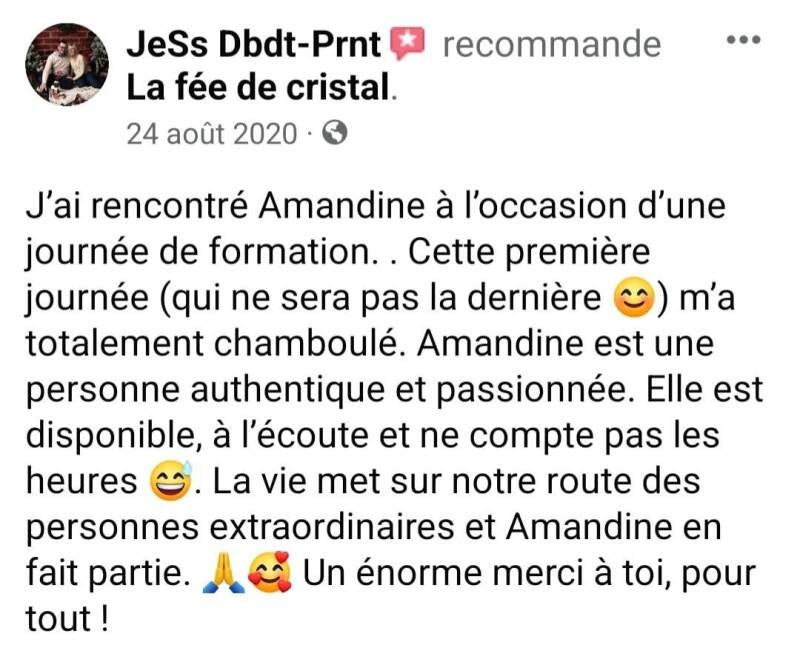Tap the 24 août 2020 post timestamp
The width and height of the screenshot is (800, 662).
click(x=211, y=133)
